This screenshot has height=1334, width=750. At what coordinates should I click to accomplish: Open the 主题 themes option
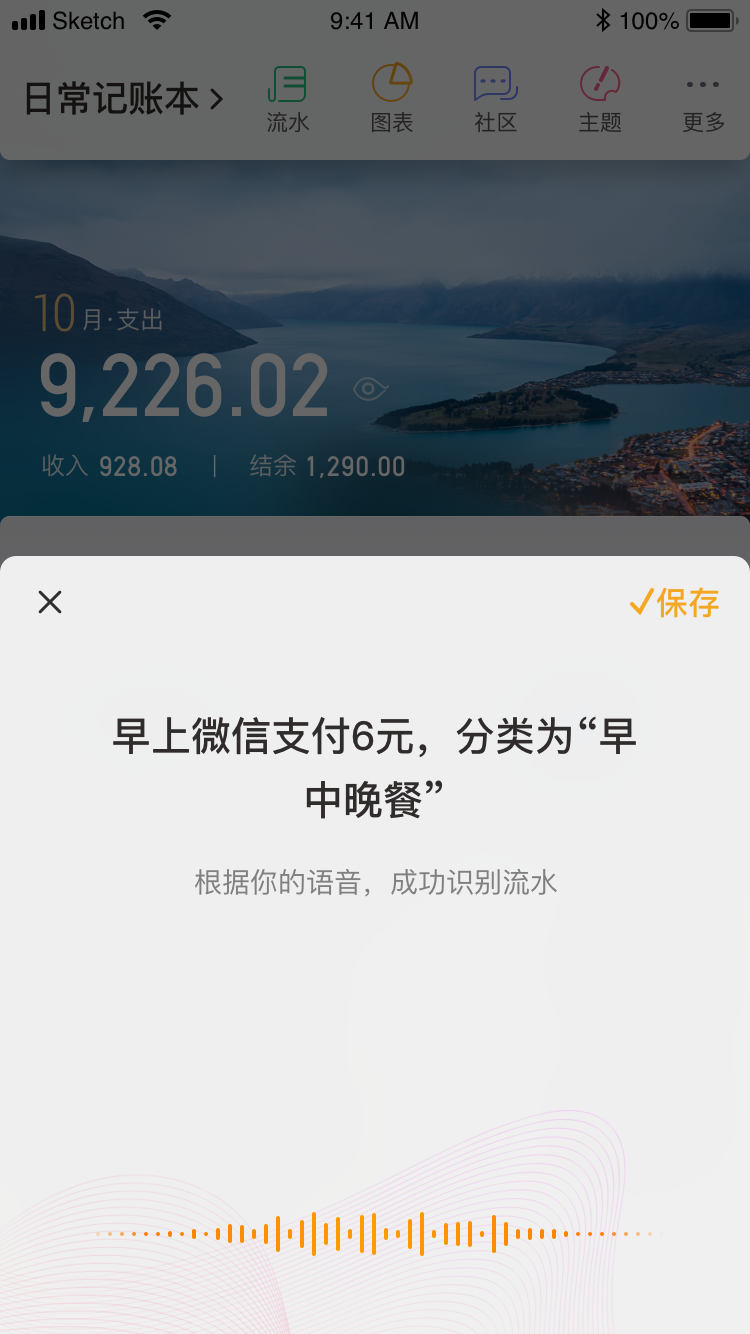600,99
